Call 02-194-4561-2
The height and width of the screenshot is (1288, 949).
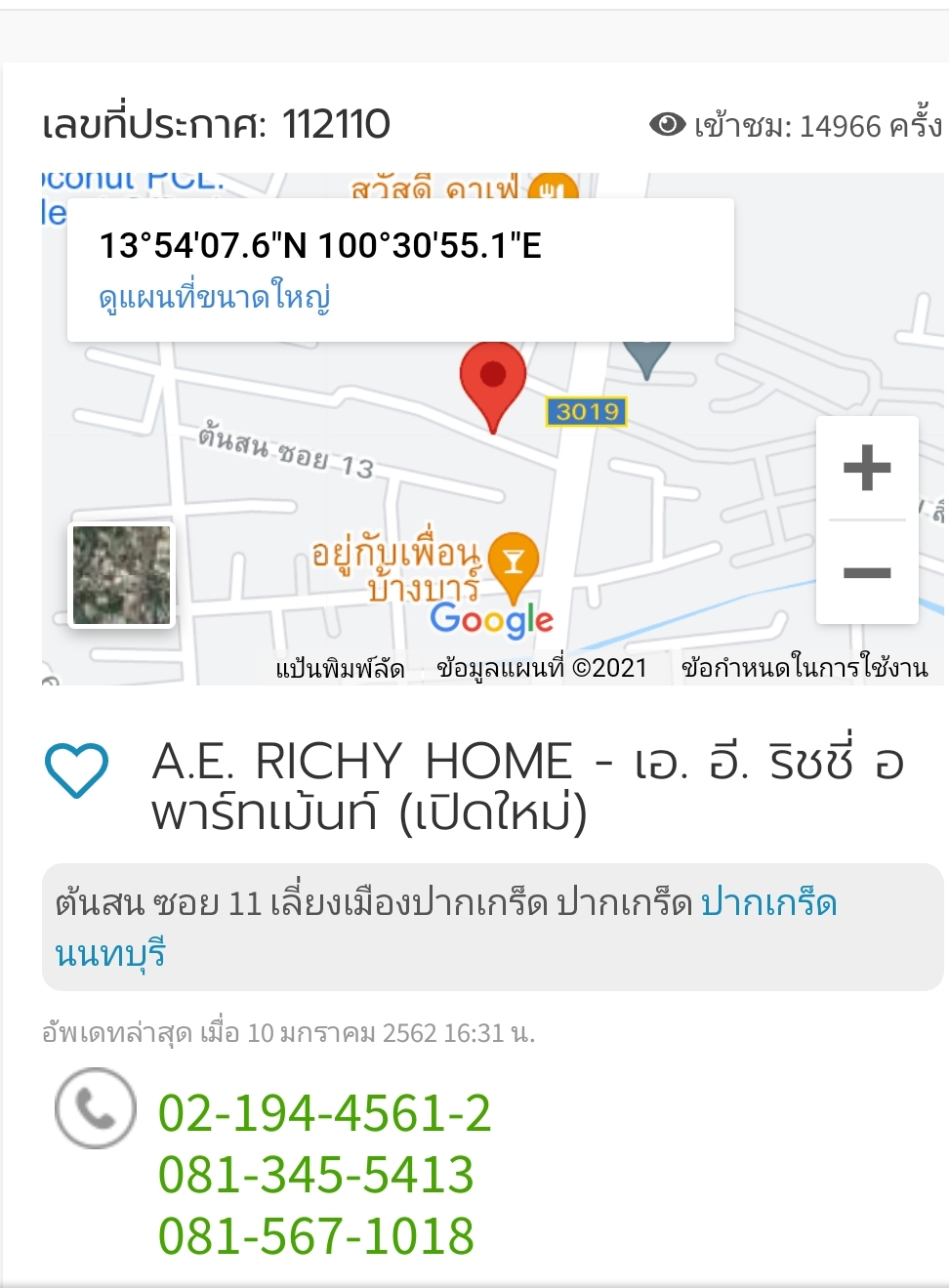tap(324, 1113)
